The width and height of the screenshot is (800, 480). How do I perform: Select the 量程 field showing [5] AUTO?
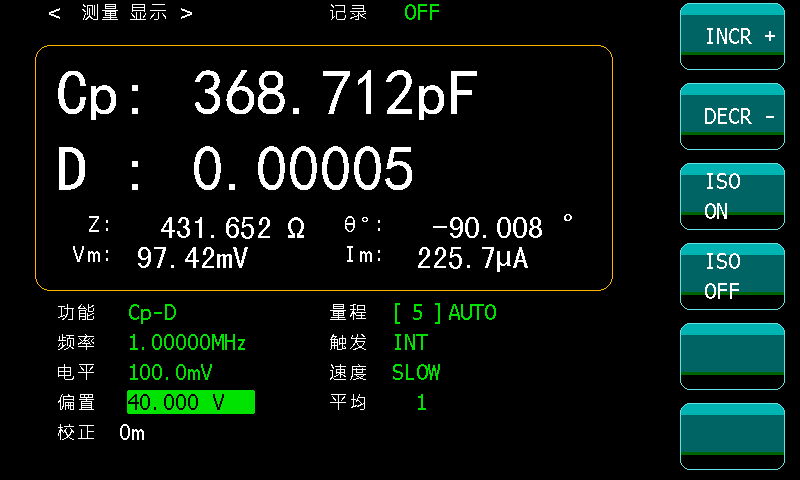[445, 313]
